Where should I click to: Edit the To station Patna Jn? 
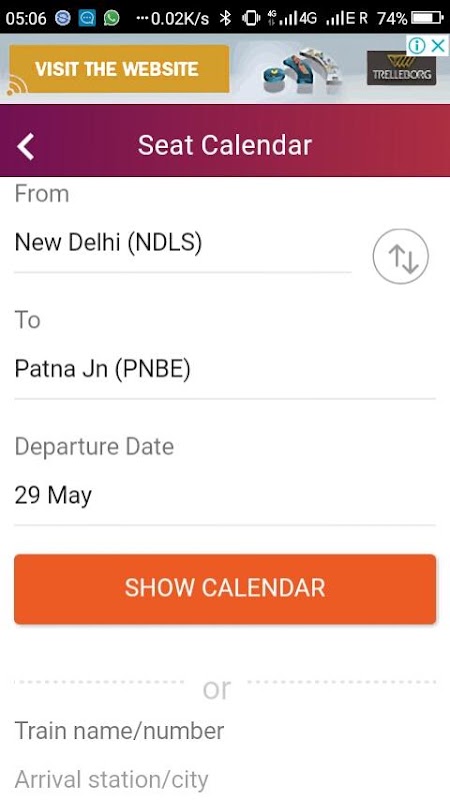[224, 369]
